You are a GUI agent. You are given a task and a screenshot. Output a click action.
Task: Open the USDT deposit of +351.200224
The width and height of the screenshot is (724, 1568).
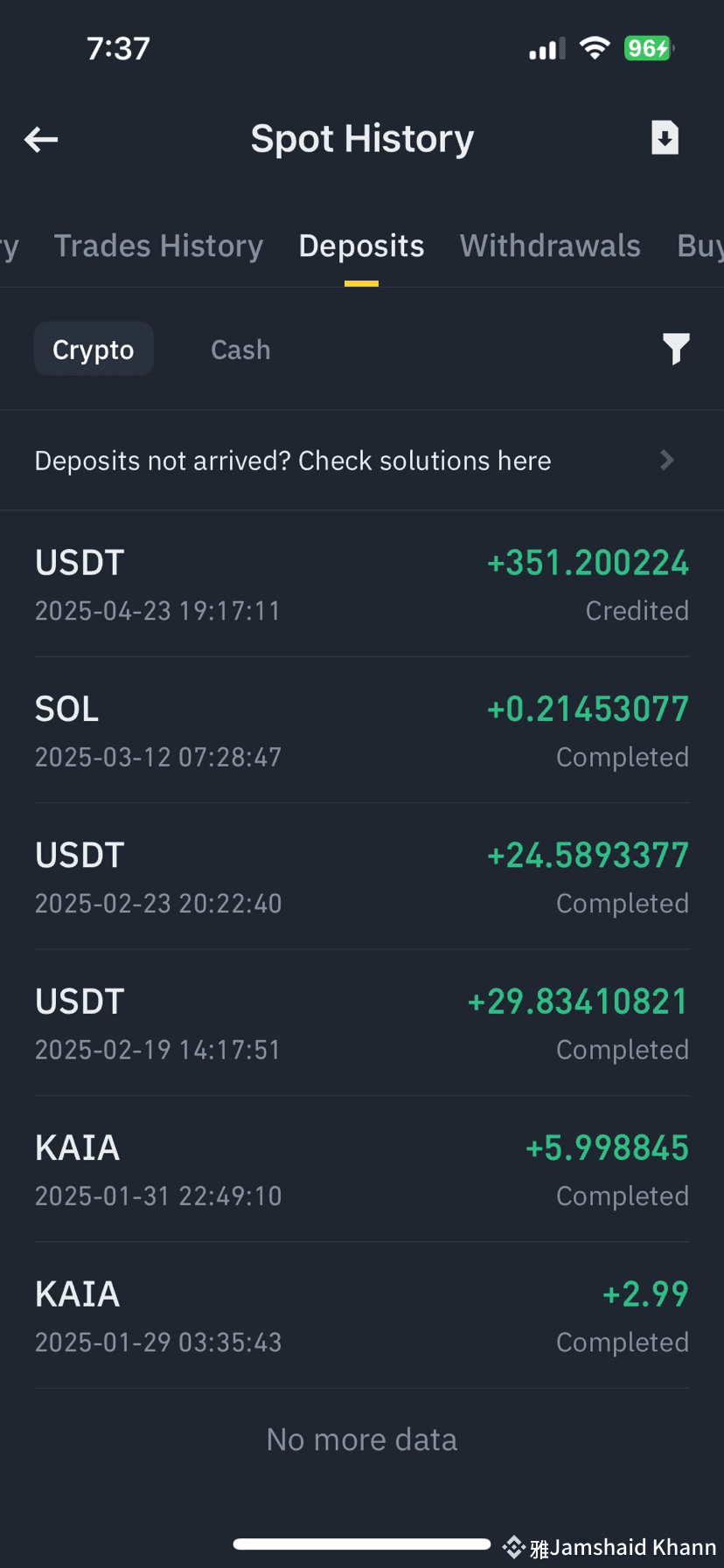pos(362,585)
